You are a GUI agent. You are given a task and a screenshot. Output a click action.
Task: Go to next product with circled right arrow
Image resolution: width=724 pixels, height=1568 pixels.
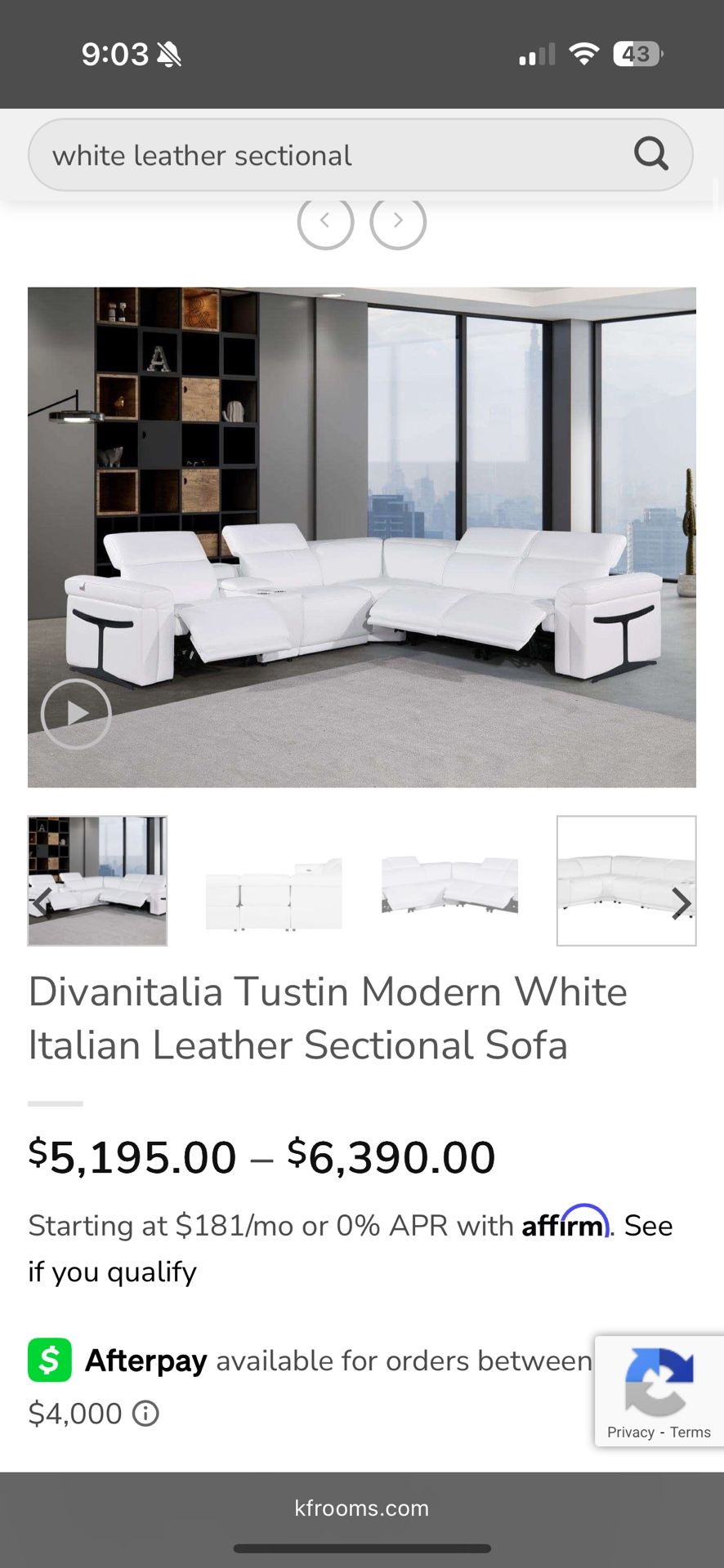[398, 220]
